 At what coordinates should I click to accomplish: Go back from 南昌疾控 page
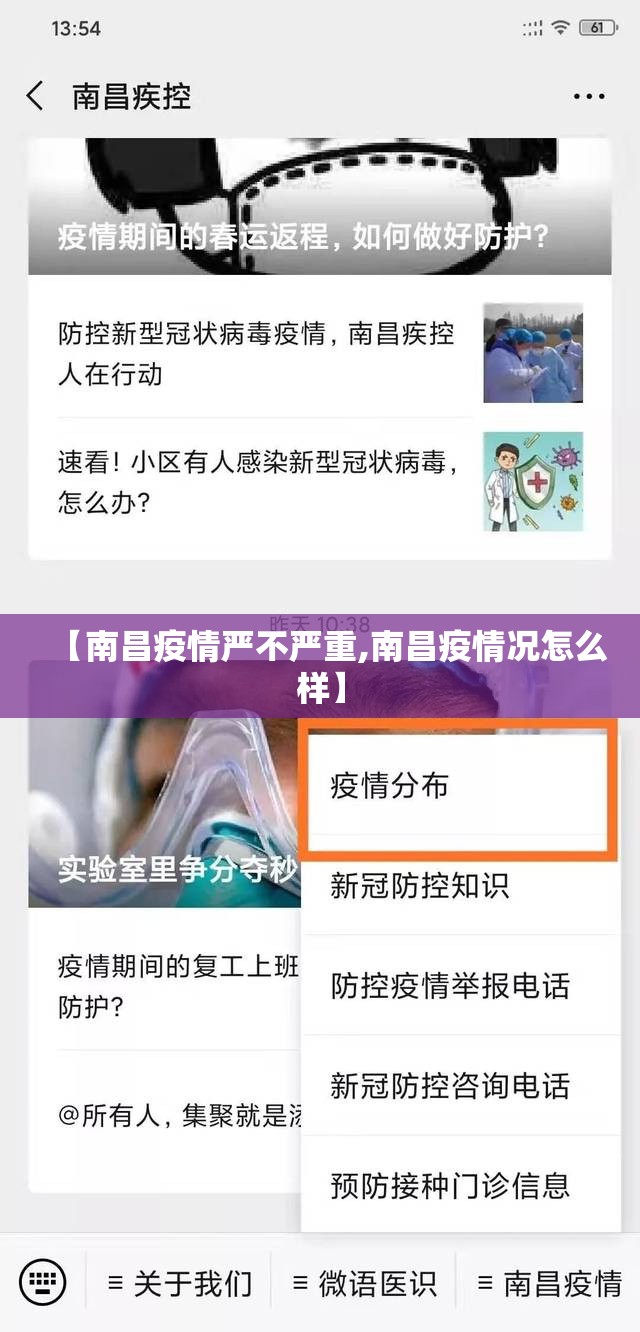(x=35, y=96)
